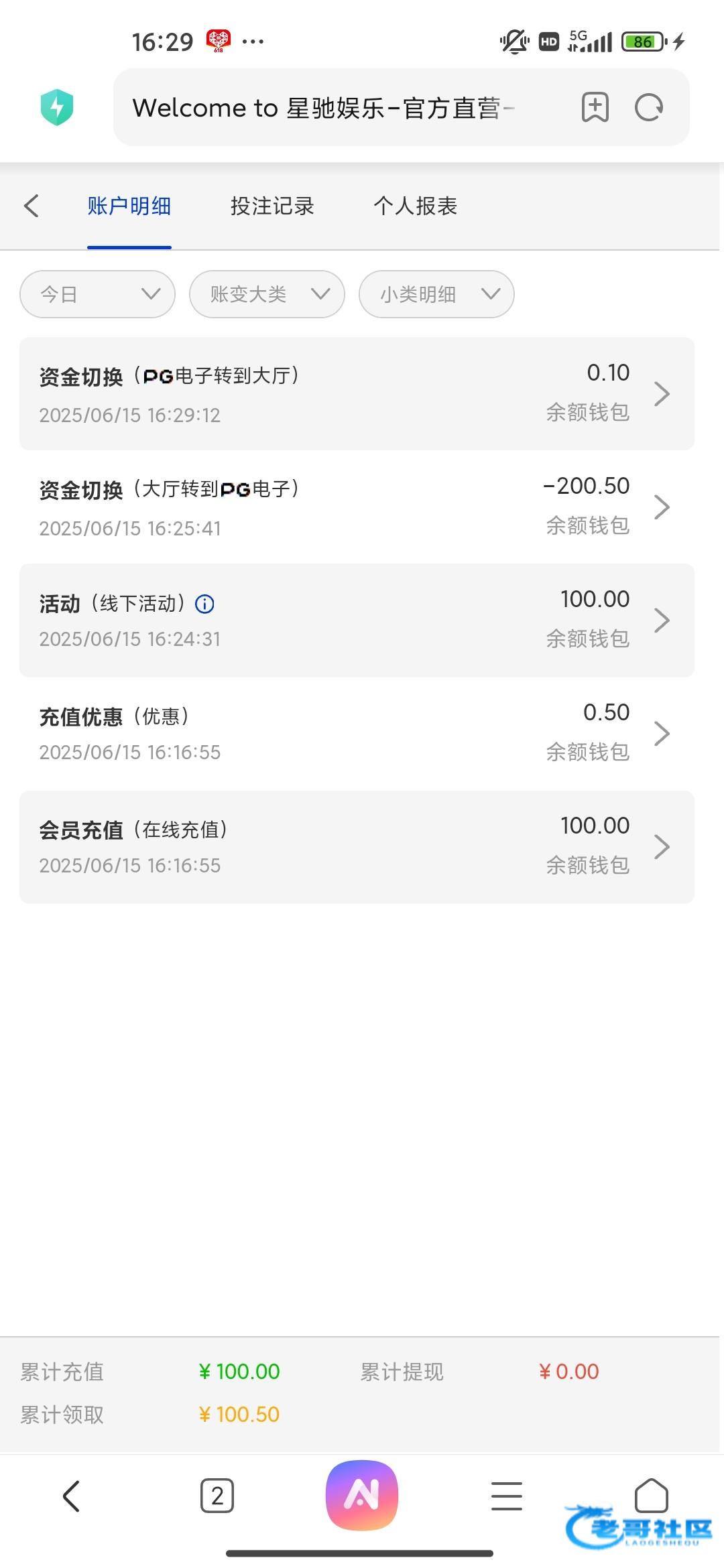Open the browser hamburger menu

(507, 1496)
